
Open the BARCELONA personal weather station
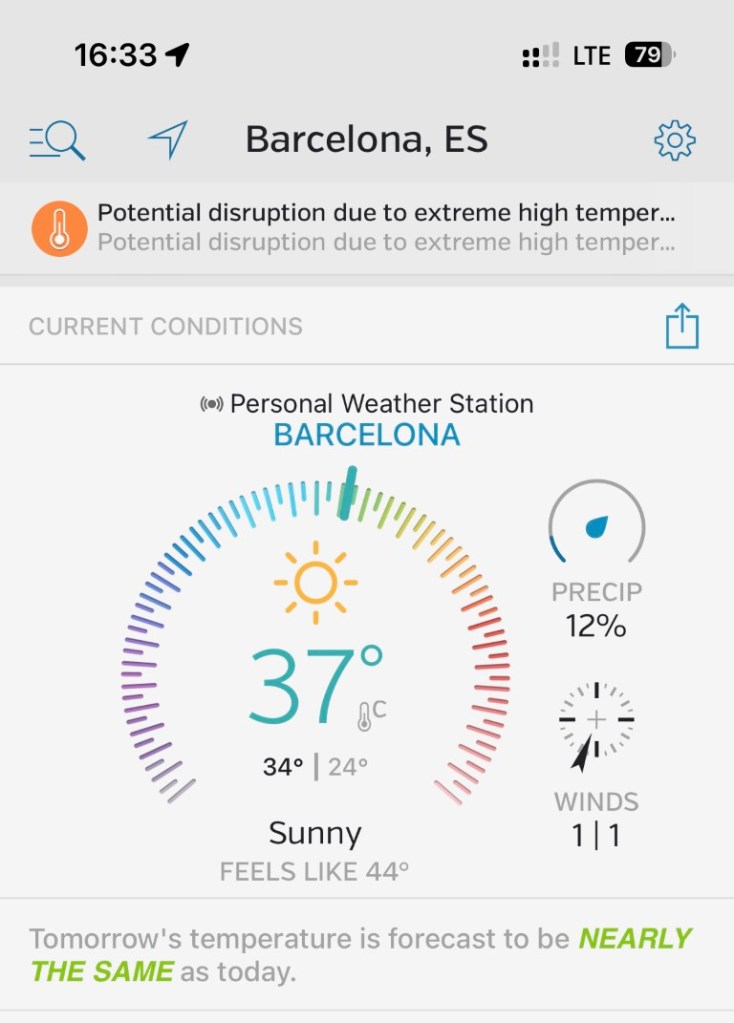click(367, 435)
